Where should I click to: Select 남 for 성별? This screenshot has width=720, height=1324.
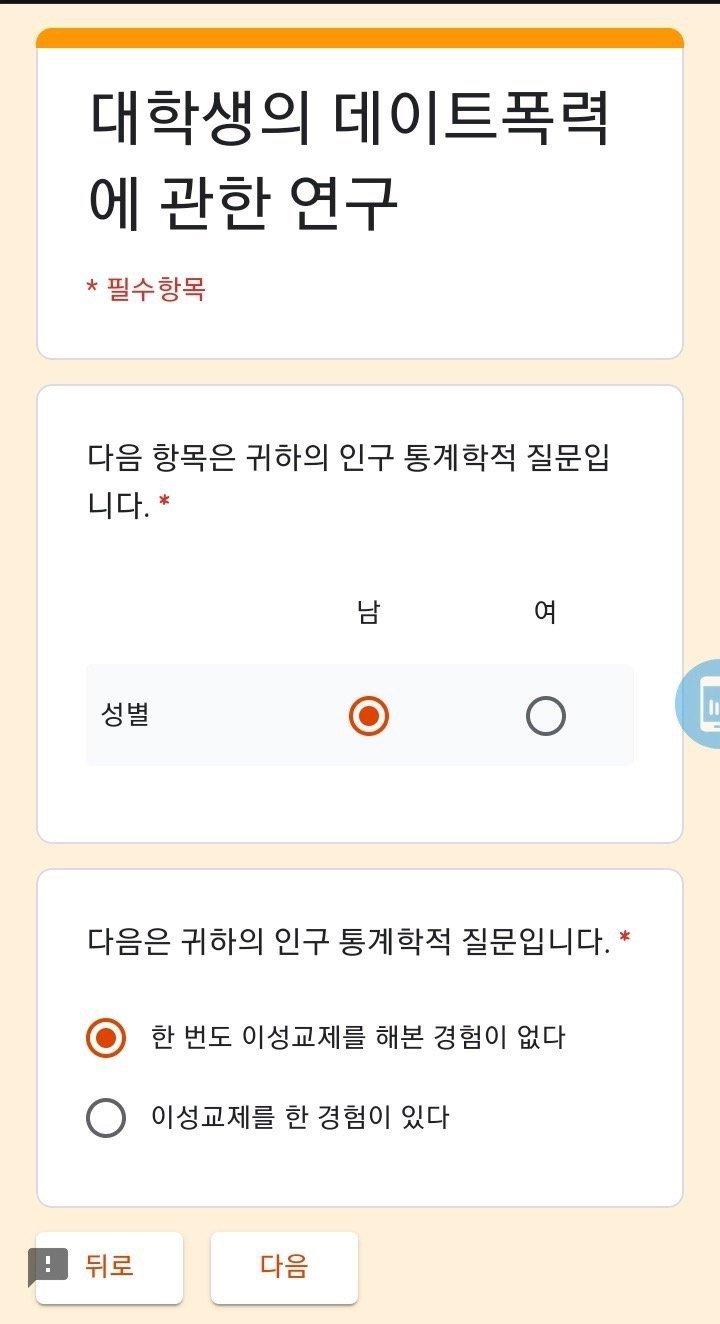click(368, 716)
